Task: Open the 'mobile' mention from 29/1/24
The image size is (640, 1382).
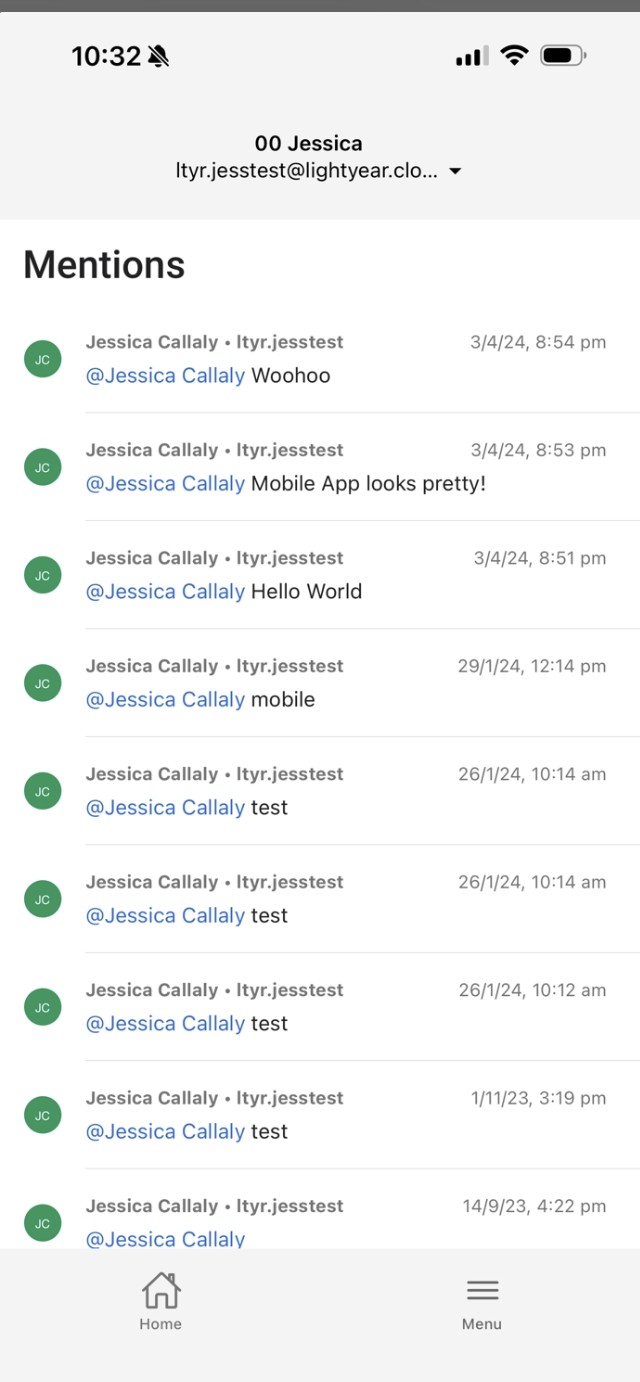Action: point(320,683)
